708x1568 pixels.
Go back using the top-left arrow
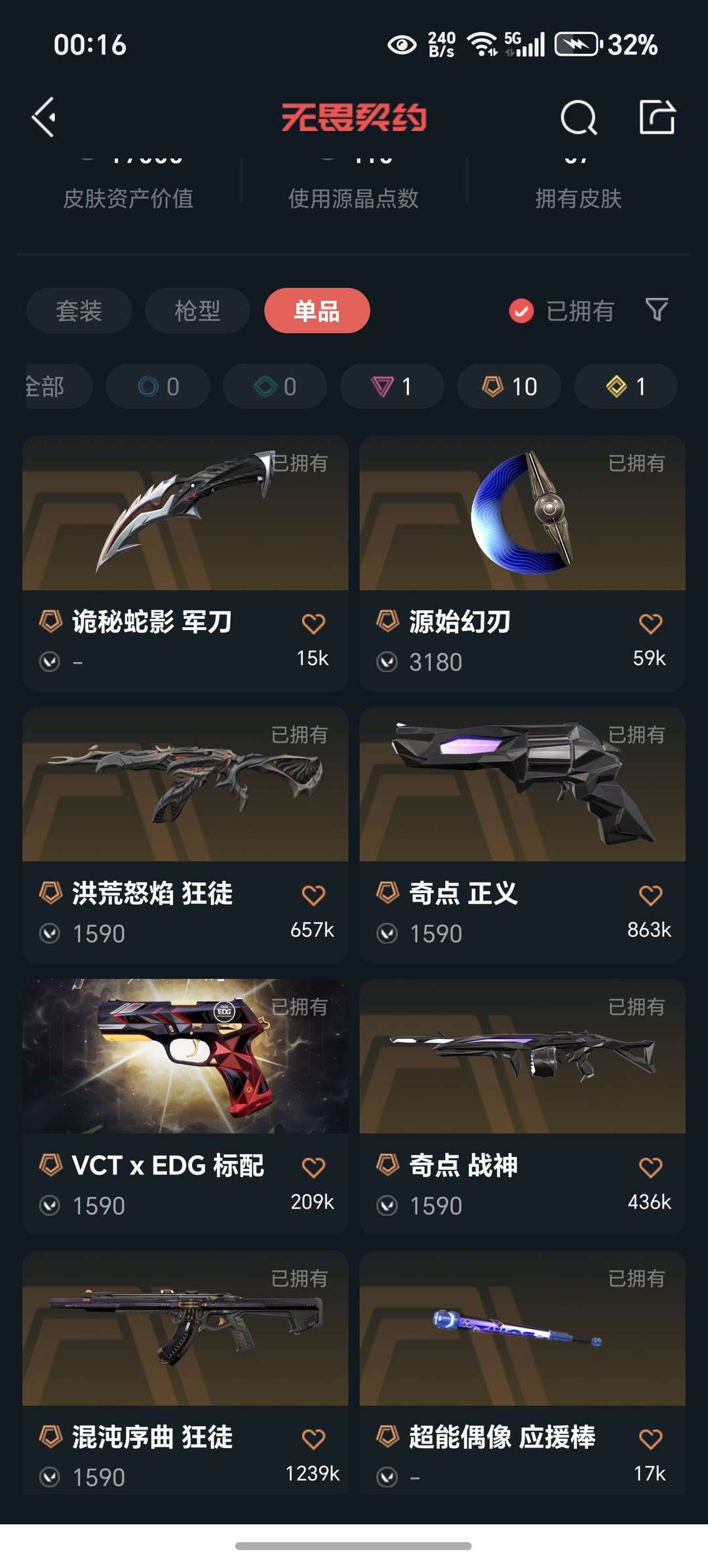(x=44, y=118)
